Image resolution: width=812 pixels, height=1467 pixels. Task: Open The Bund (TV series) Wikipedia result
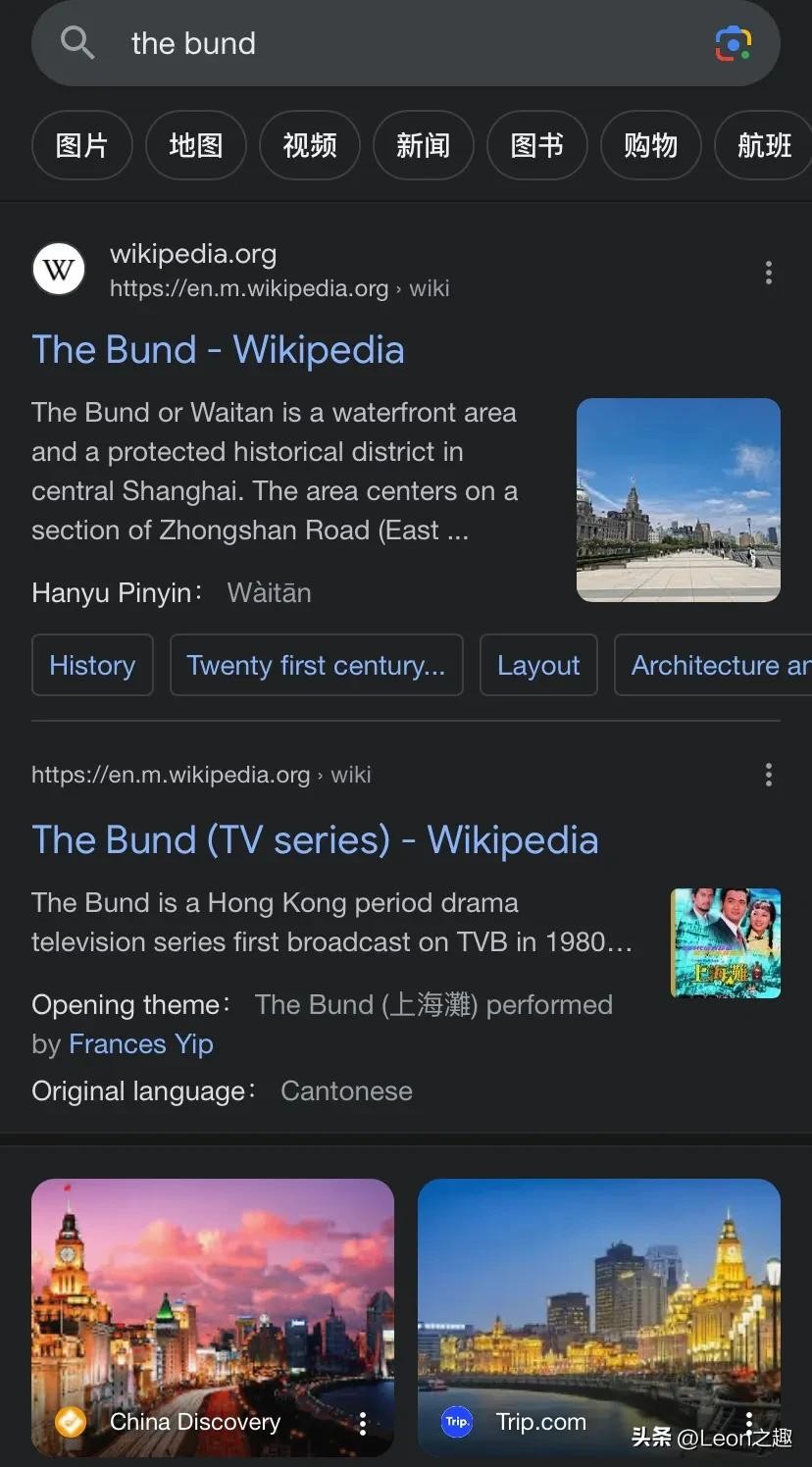click(315, 840)
